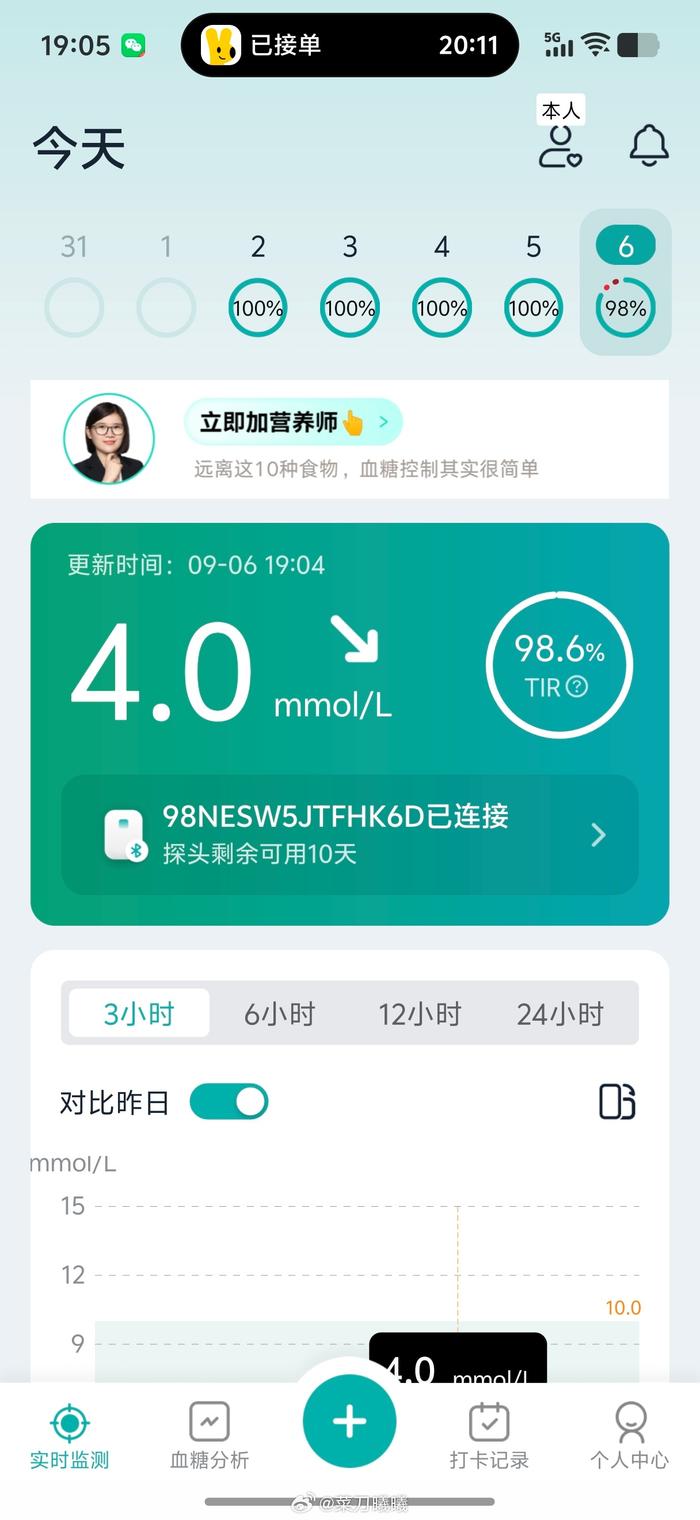Select the 3小时 chart range
The height and width of the screenshot is (1520, 700).
[x=139, y=1014]
